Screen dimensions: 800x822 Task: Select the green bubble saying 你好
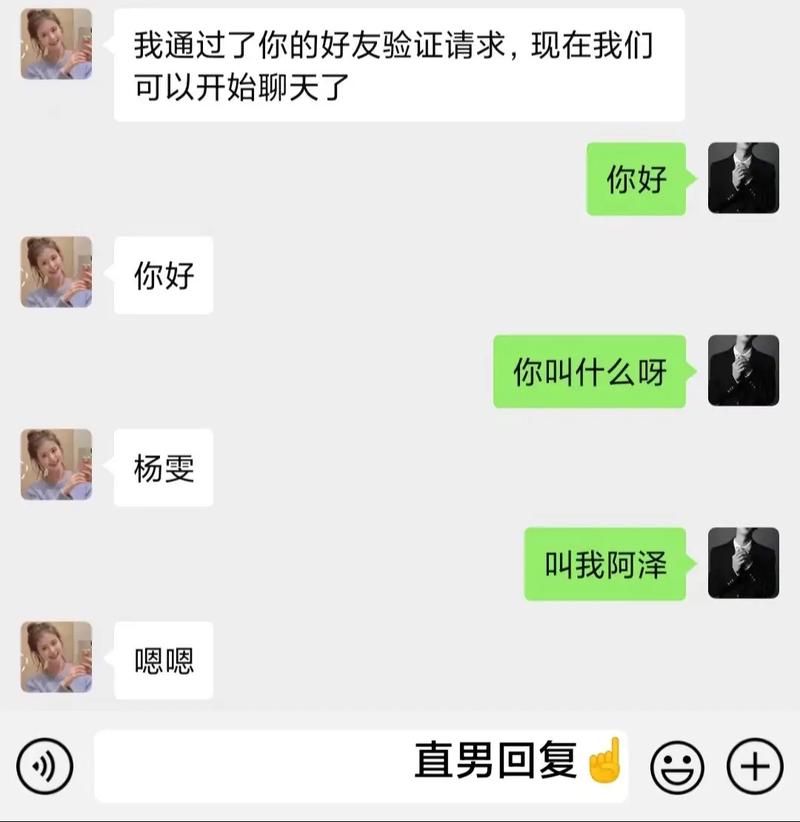[638, 182]
